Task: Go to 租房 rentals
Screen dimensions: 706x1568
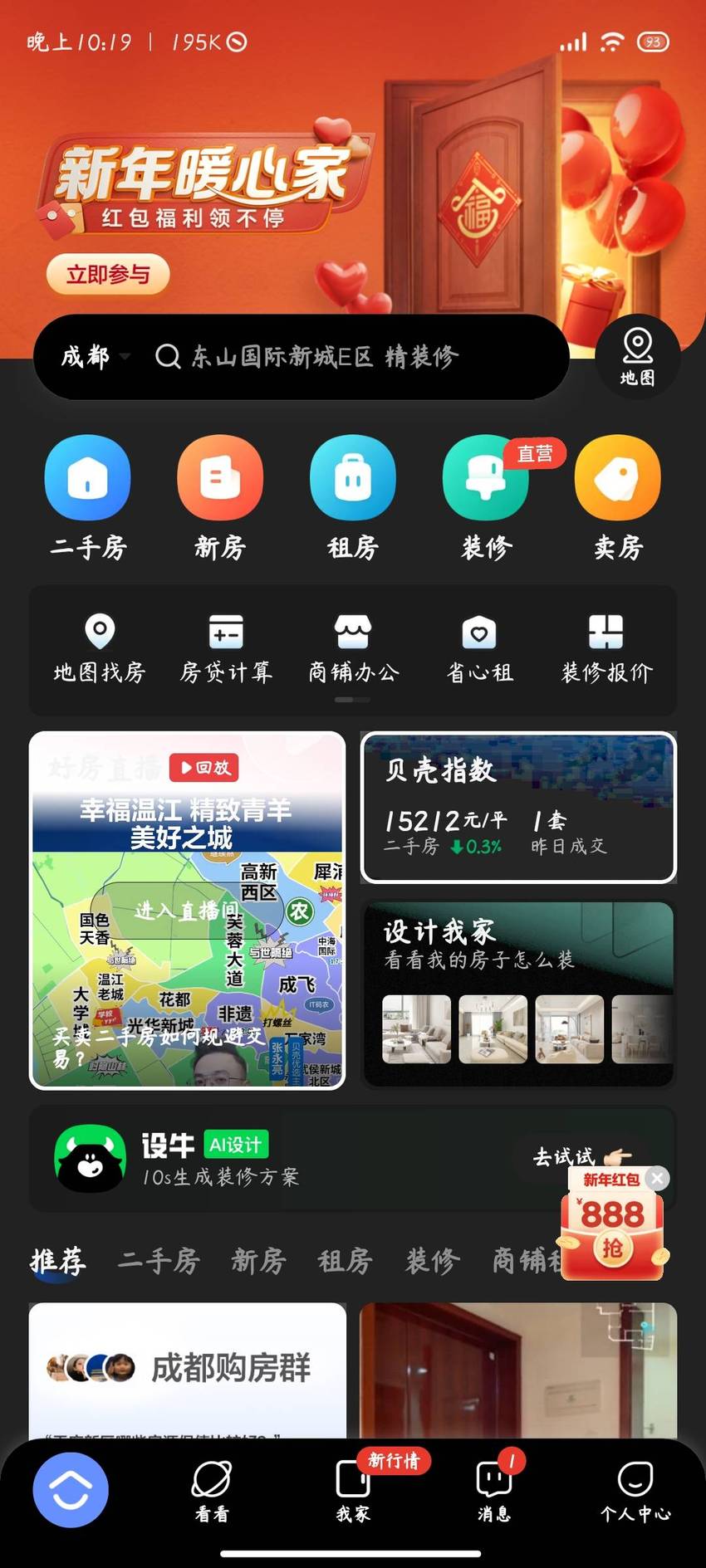Action: point(353,500)
